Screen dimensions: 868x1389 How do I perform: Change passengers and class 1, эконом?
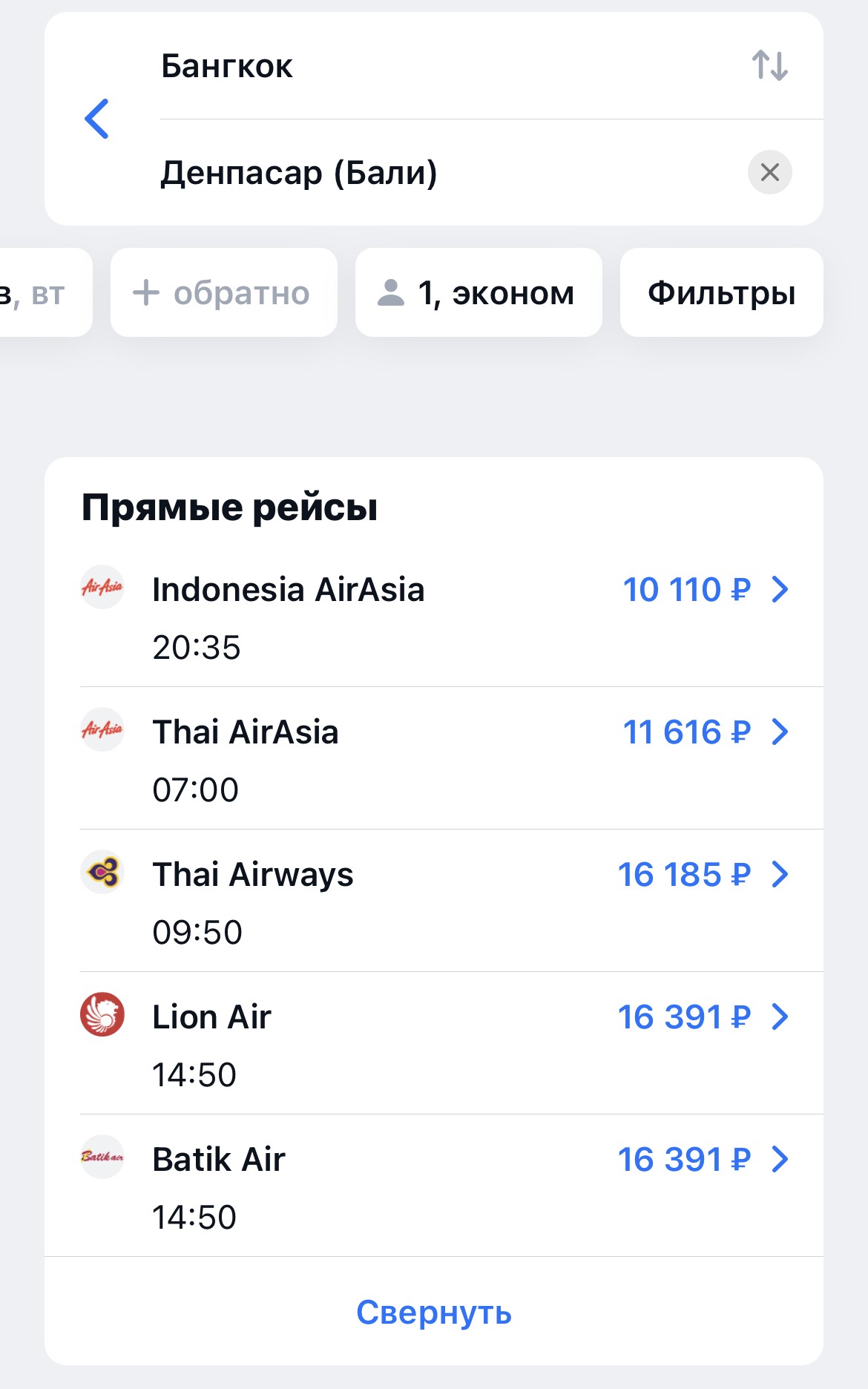click(479, 292)
